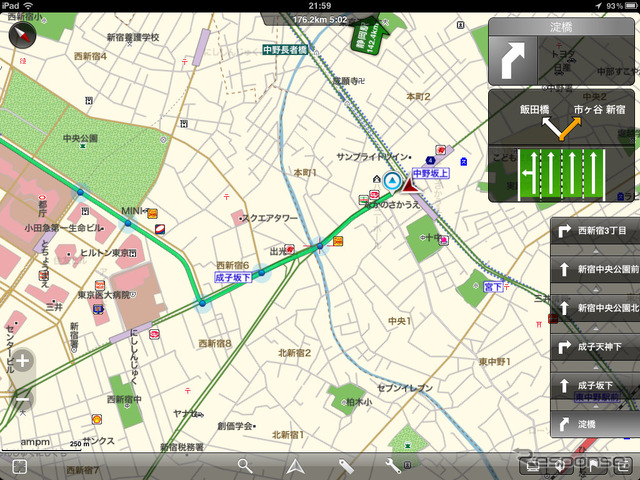Select 成子天神下 in the route list

595,347
